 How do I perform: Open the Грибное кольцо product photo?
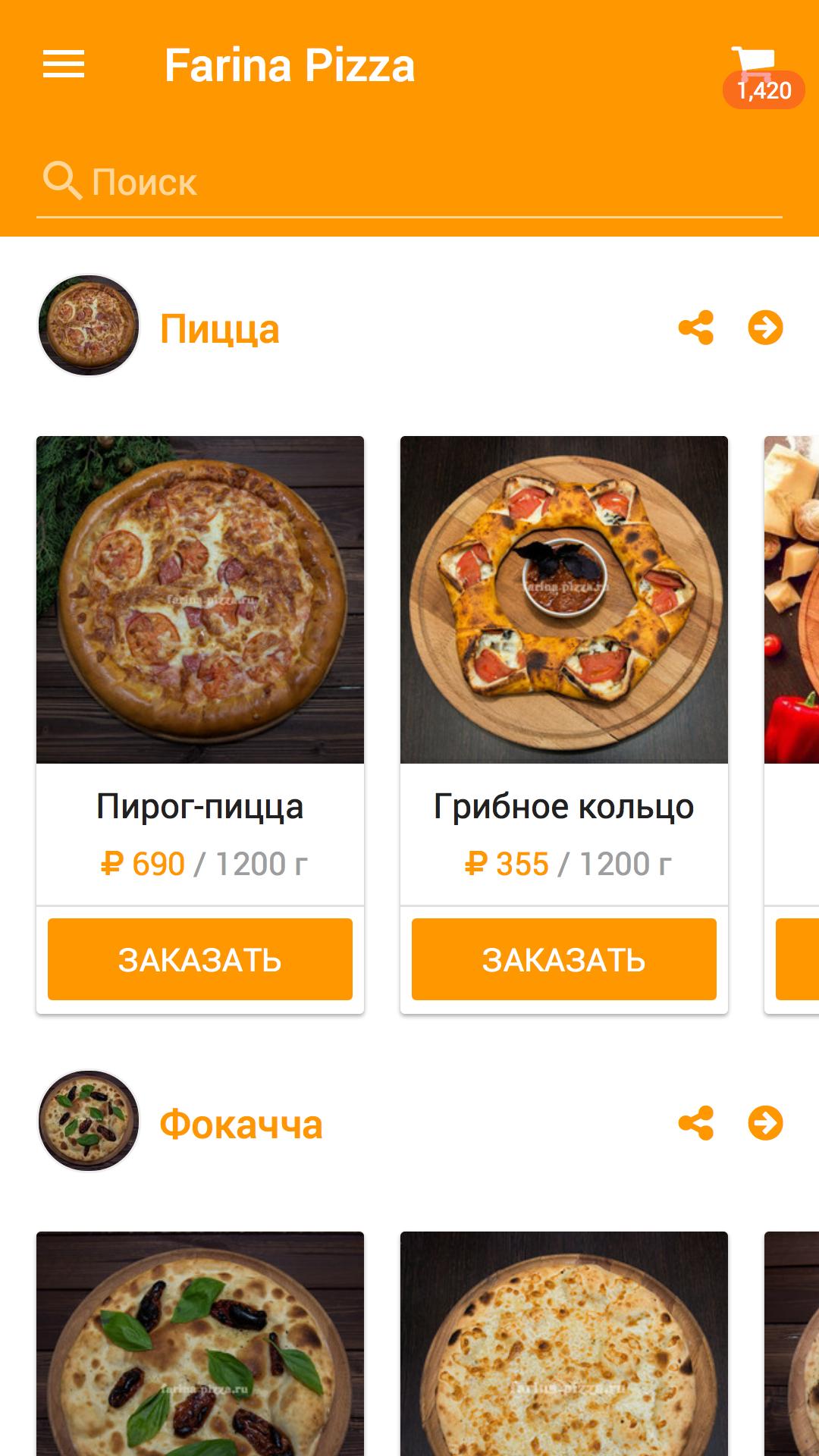click(563, 599)
